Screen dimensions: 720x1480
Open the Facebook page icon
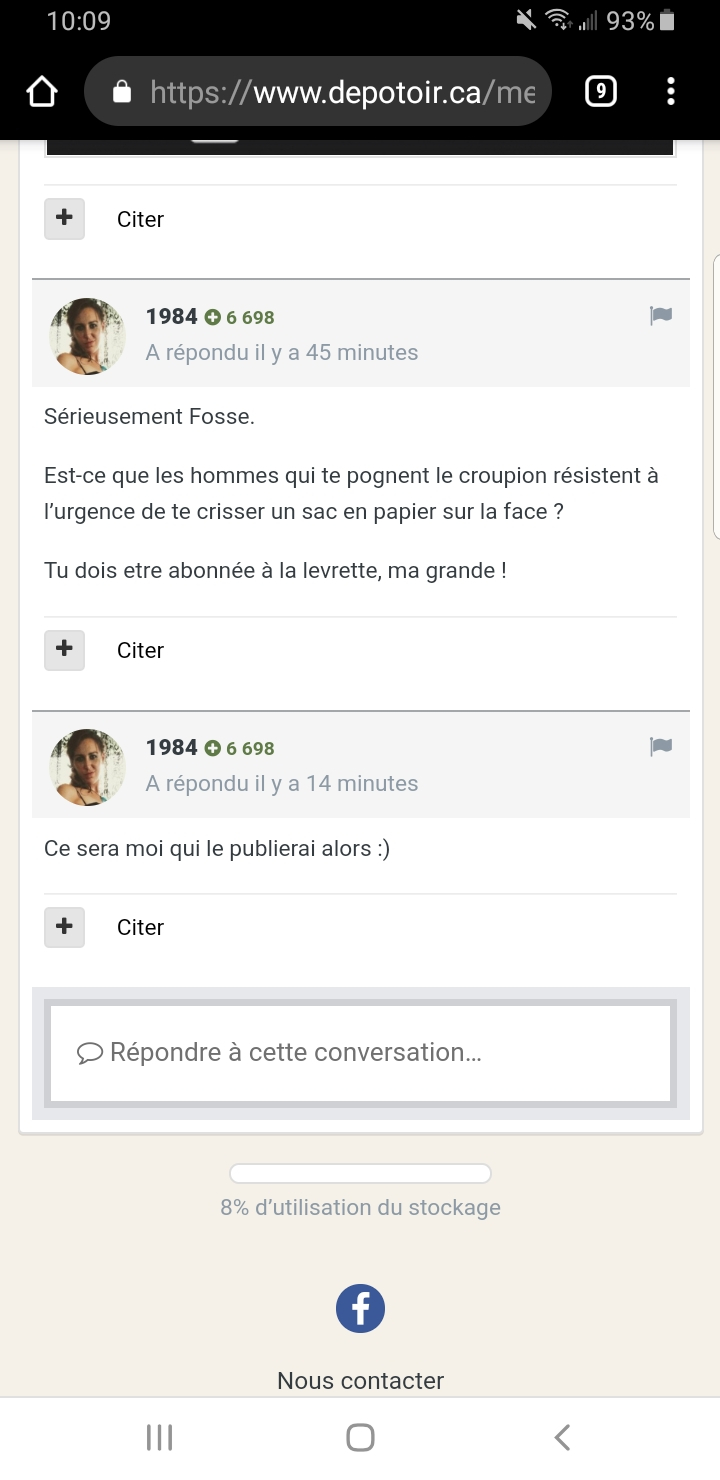coord(360,1308)
